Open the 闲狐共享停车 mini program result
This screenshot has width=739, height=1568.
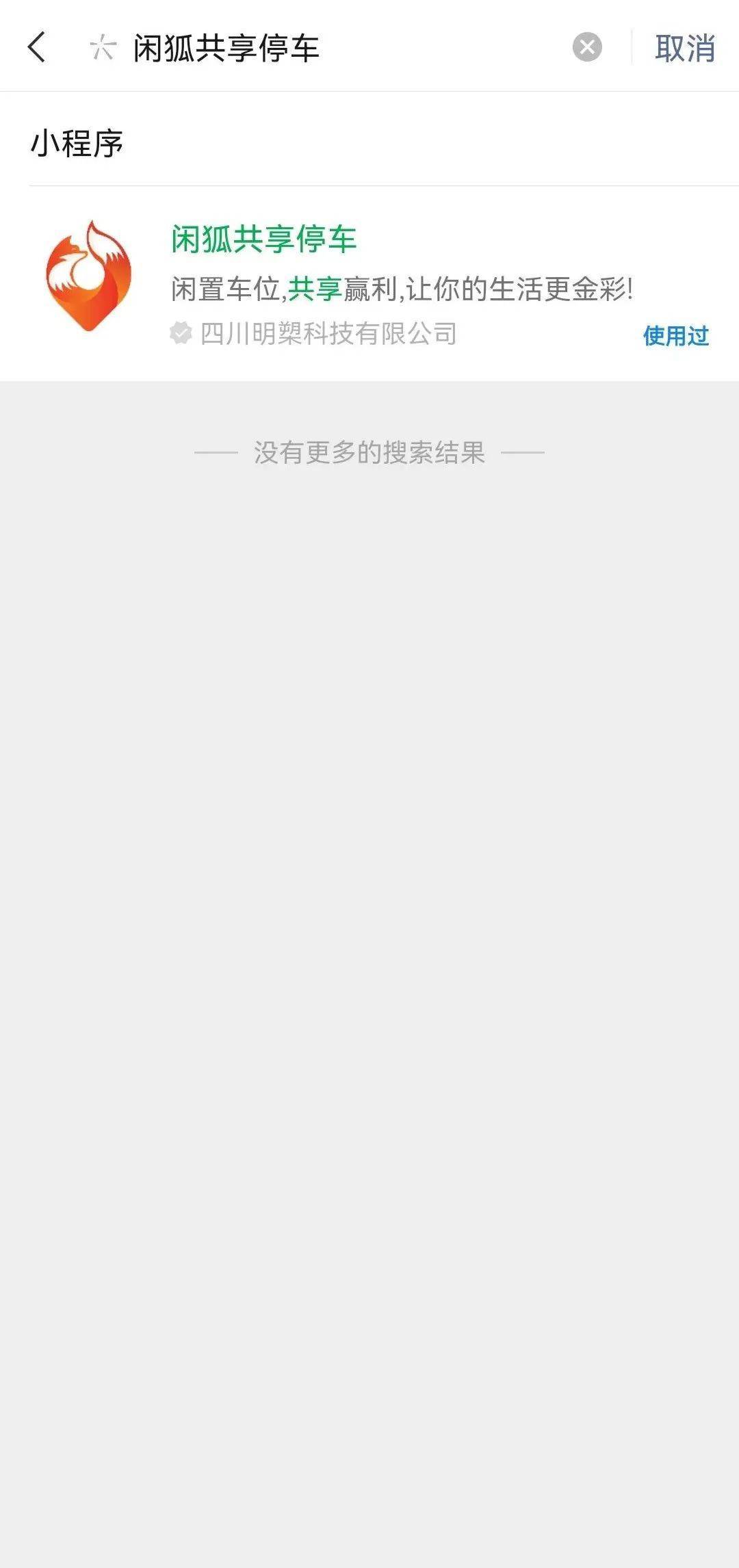(369, 282)
